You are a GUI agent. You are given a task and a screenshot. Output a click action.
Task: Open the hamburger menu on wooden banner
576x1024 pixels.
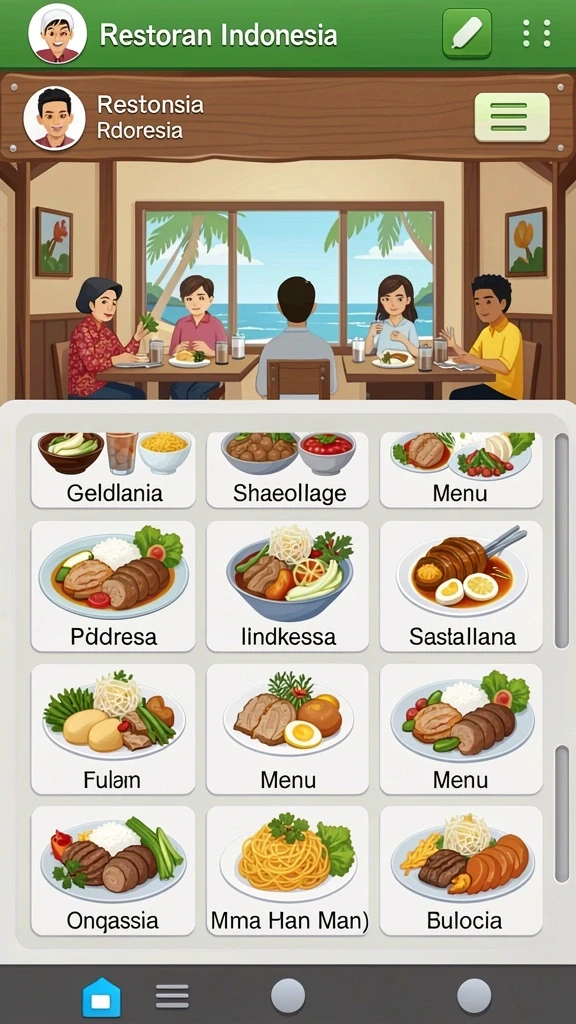tap(511, 118)
